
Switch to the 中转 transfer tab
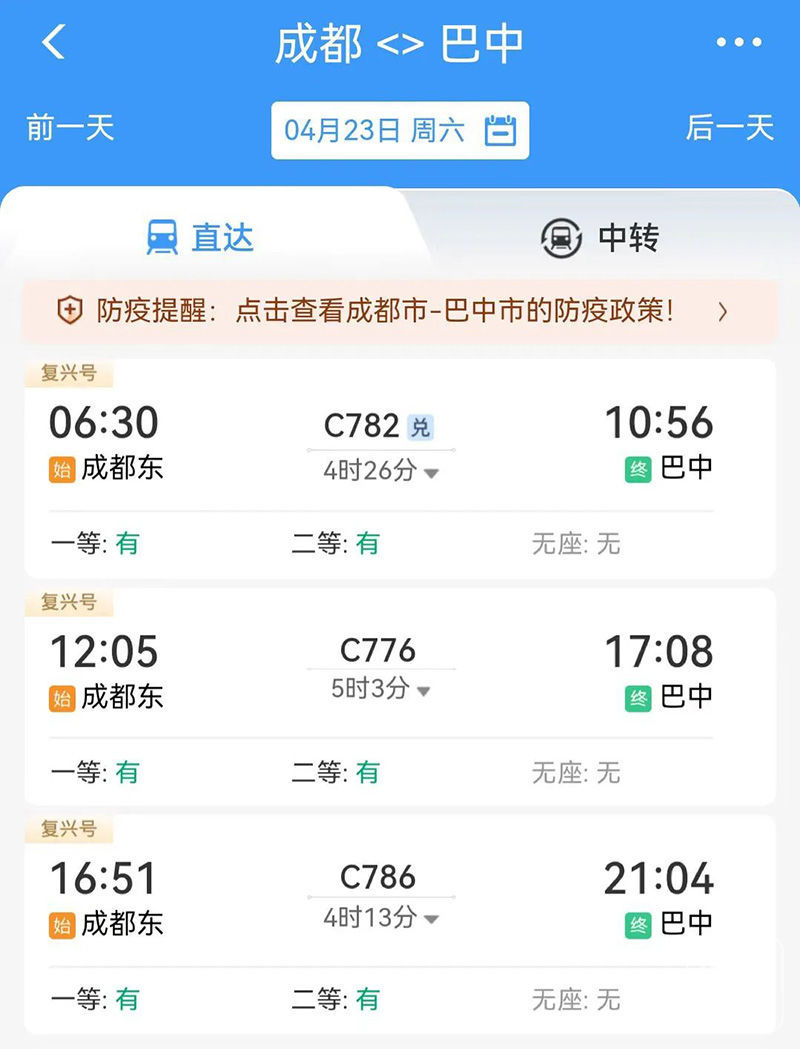pos(600,238)
